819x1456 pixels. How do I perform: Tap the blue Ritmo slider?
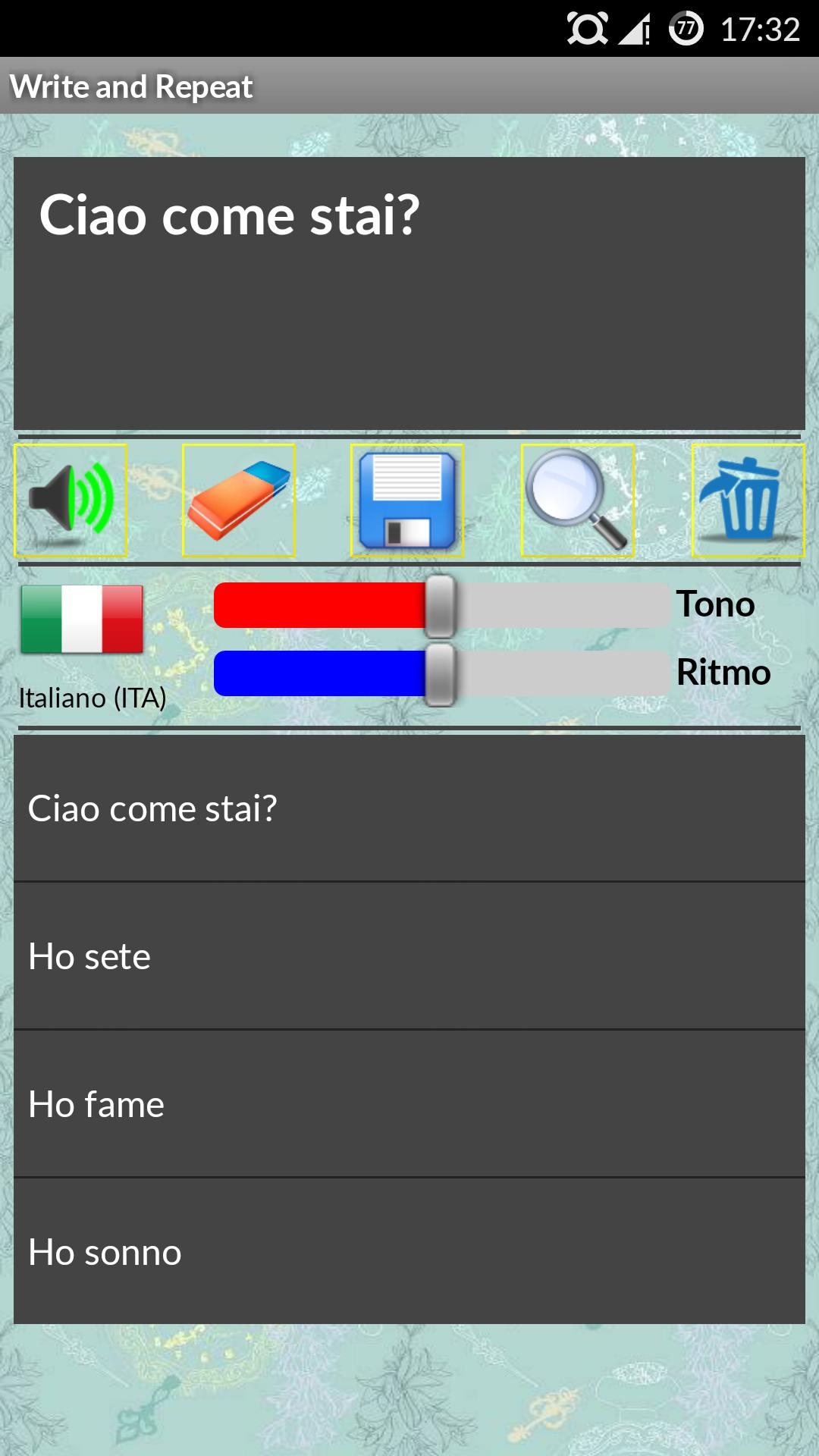point(441,673)
